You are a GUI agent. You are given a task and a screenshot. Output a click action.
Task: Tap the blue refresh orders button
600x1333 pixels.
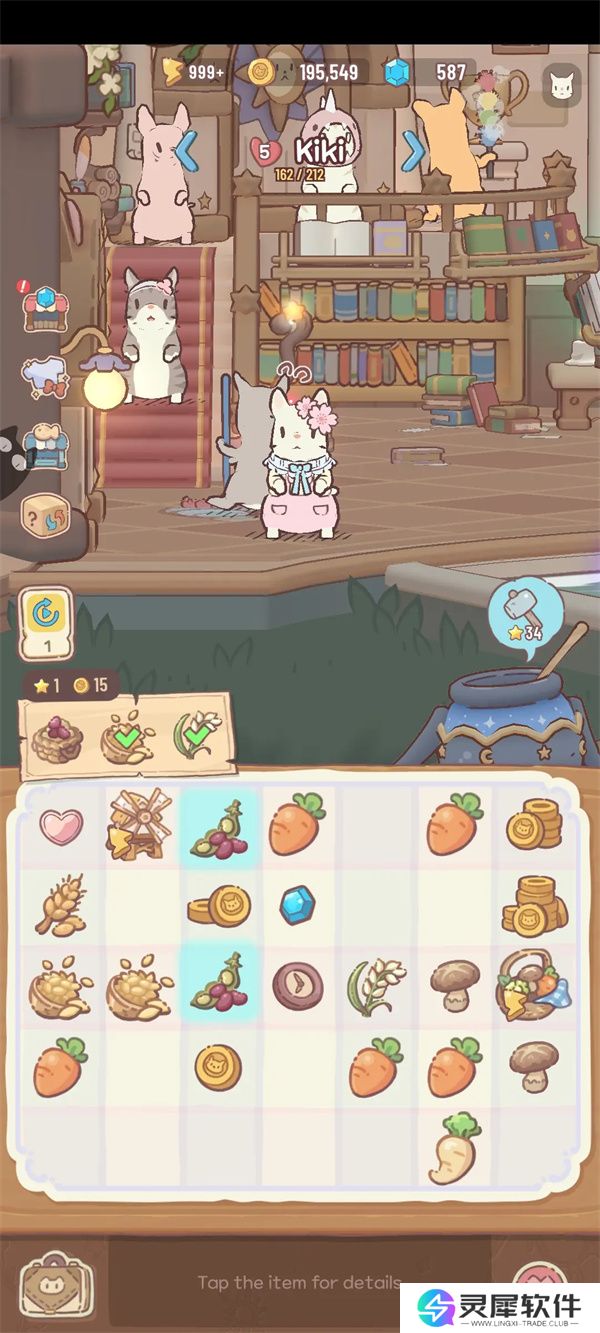45,619
